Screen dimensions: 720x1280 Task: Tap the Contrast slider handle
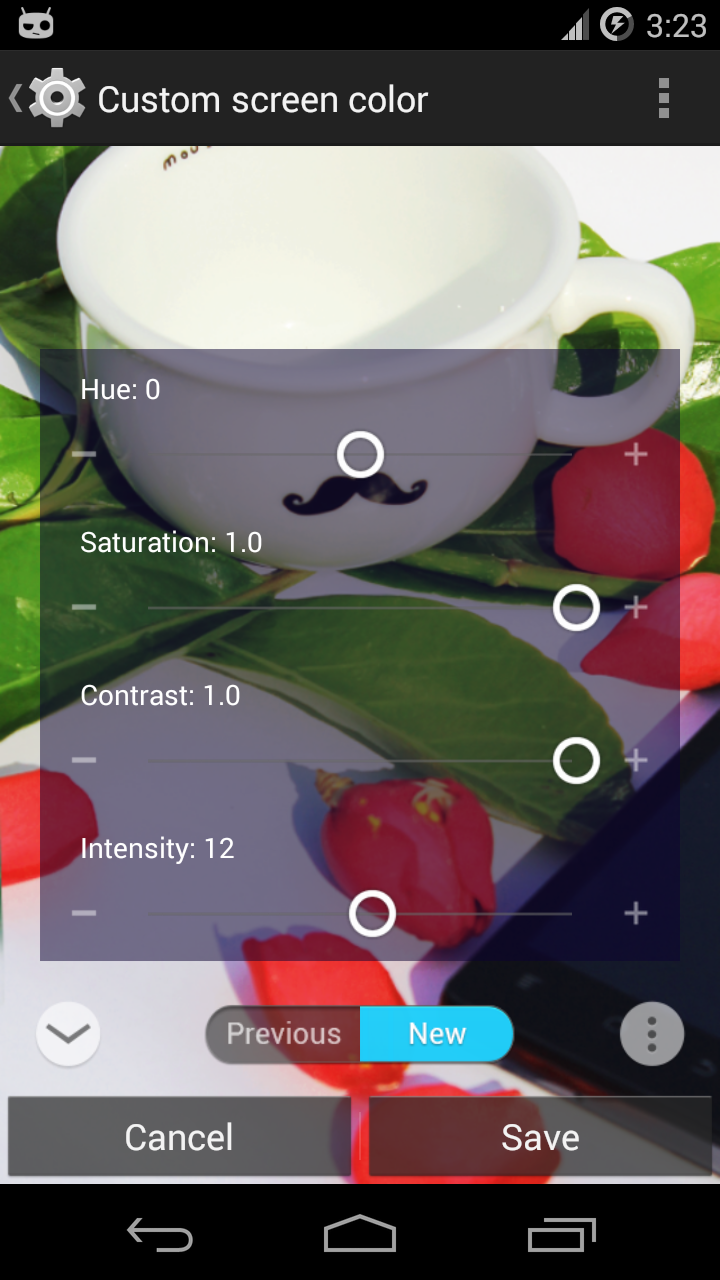coord(576,761)
